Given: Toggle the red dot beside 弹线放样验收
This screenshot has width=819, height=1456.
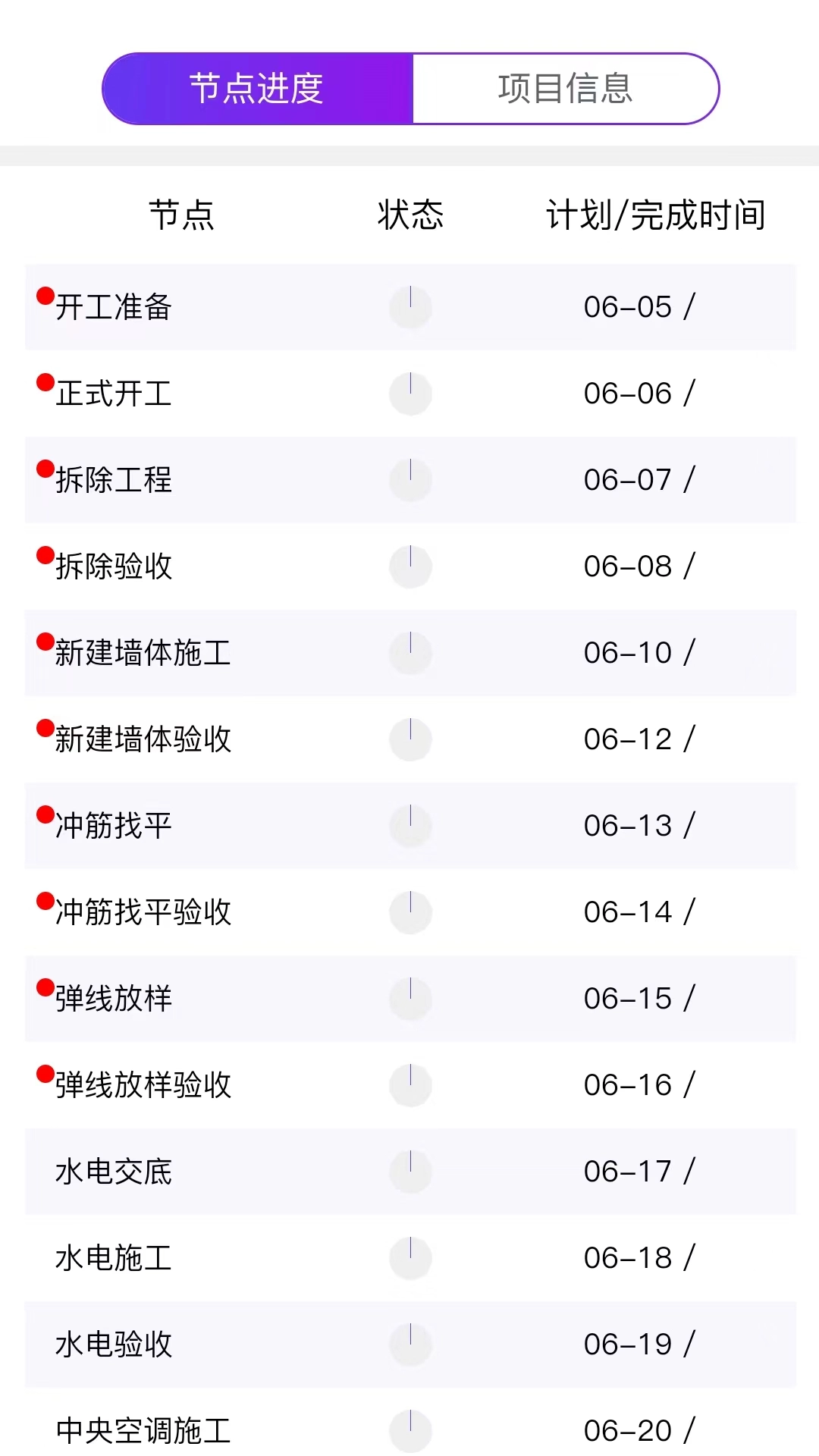Looking at the screenshot, I should coord(44,1074).
